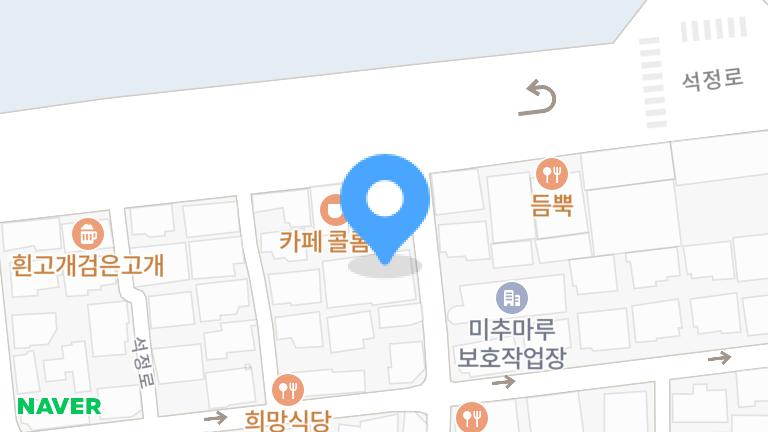Open the 희망식당 restaurant marker
768x432 pixels.
click(x=288, y=389)
